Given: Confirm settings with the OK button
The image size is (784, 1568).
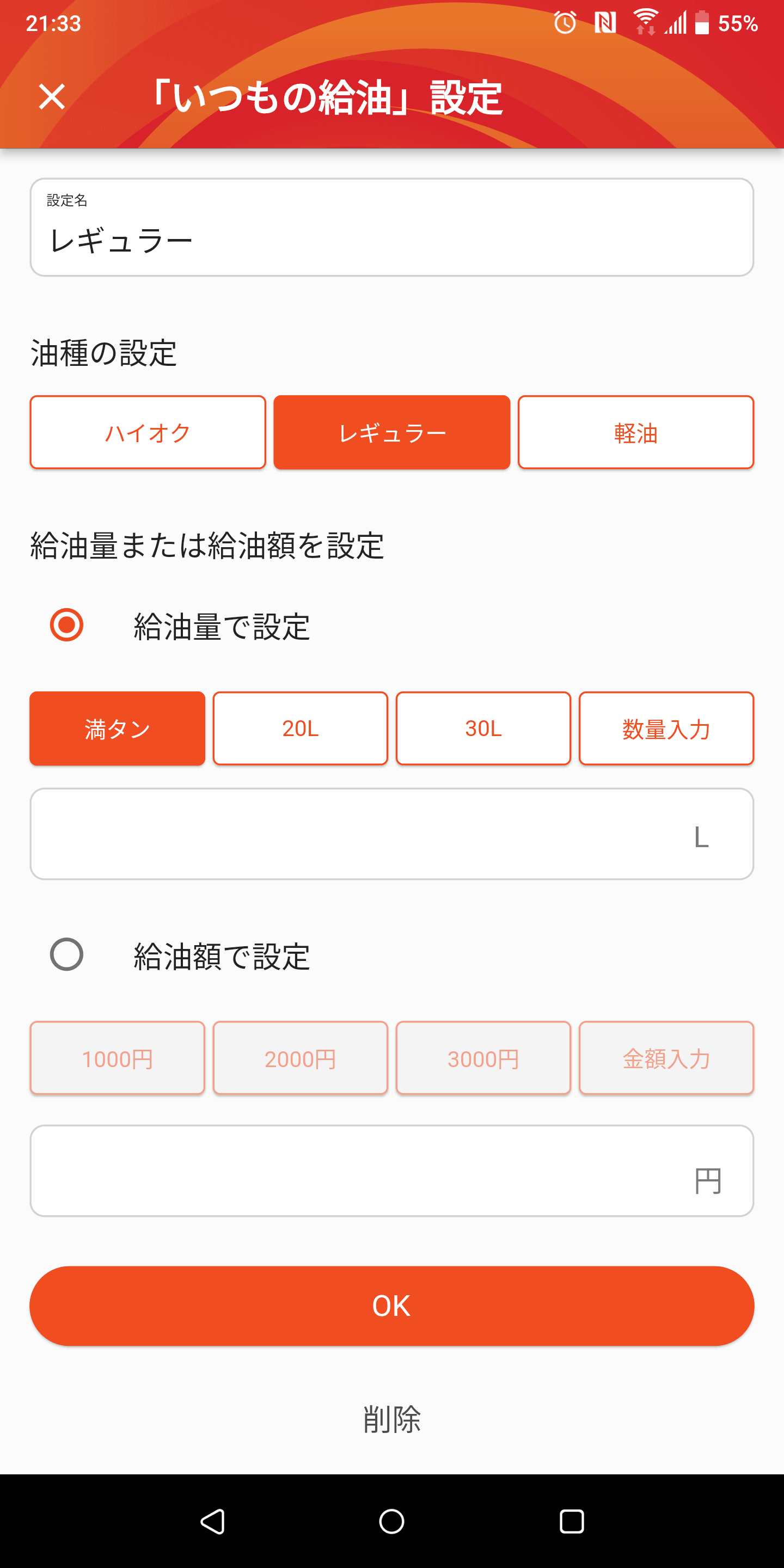Looking at the screenshot, I should (391, 1304).
